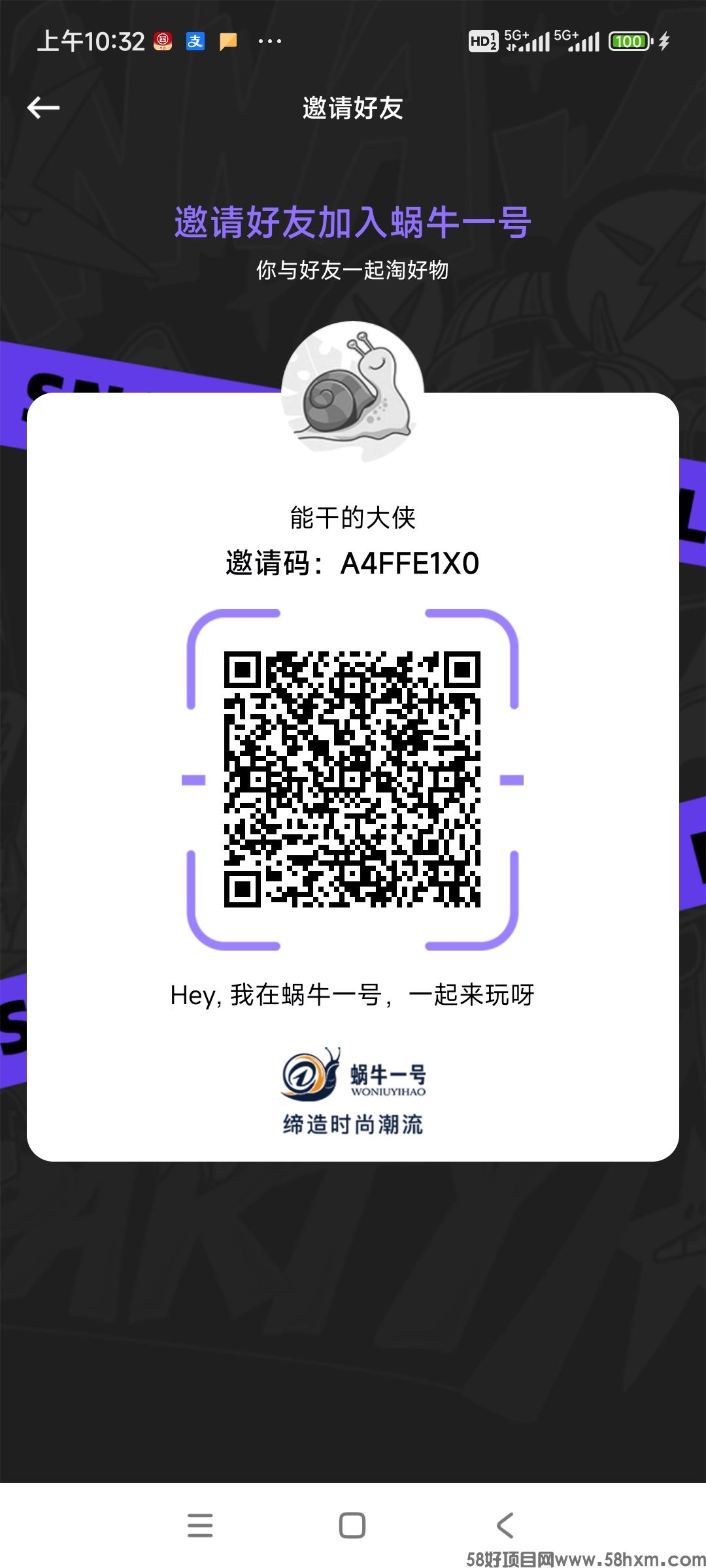
Task: Go back from the 邀请好友 page
Action: point(43,108)
